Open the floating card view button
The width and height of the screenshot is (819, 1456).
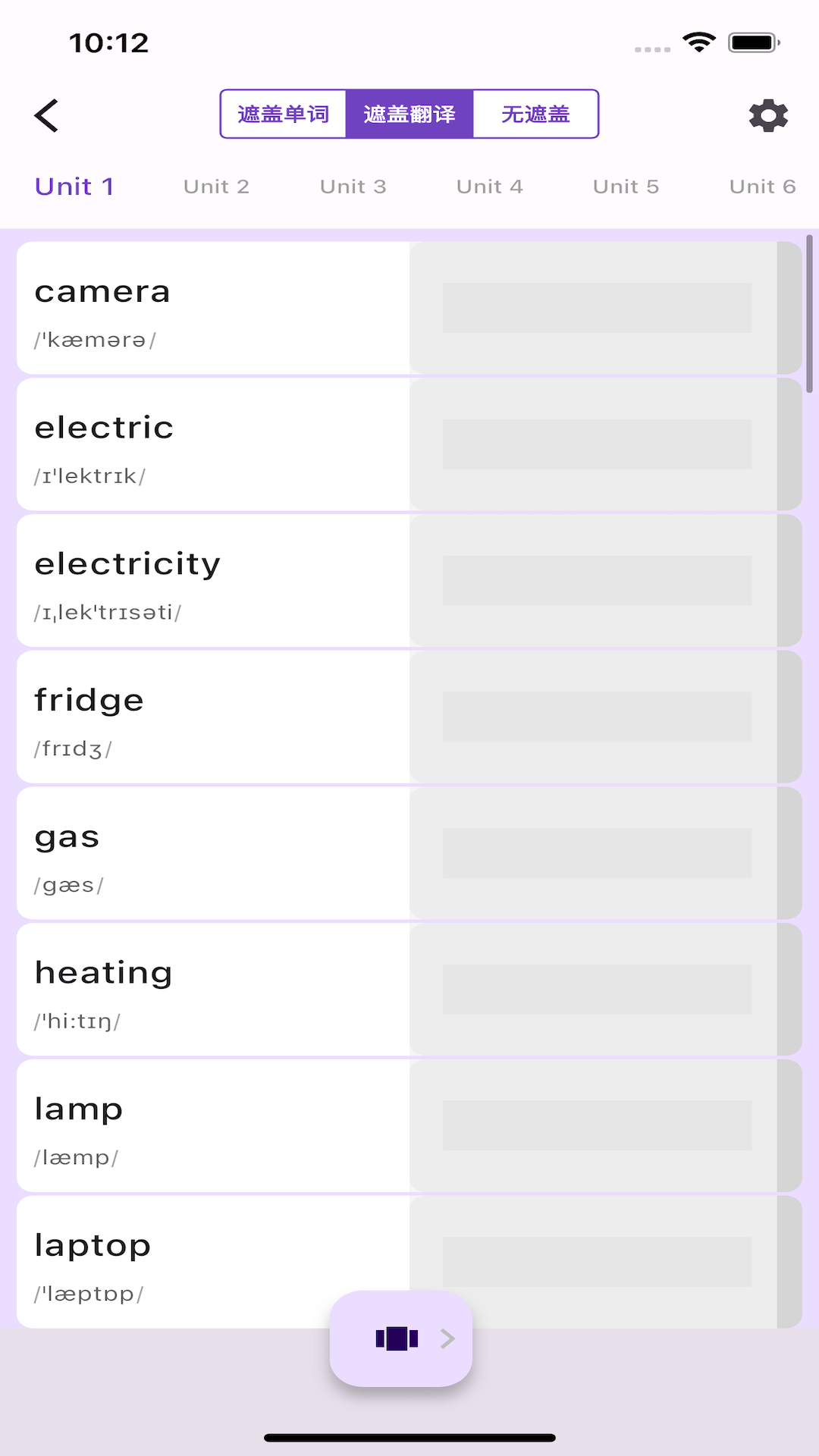401,1338
